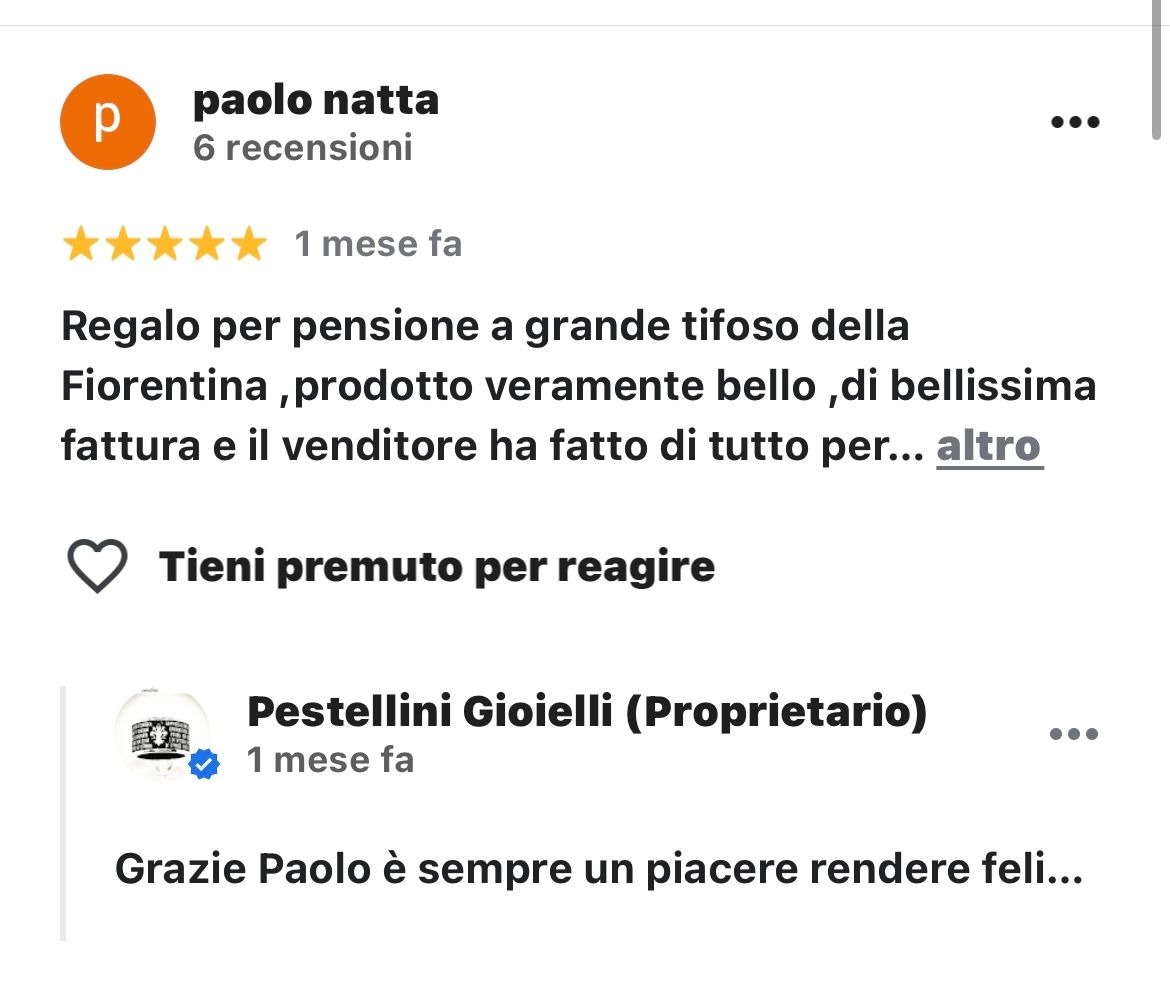
Task: Open paolo natta's profile avatar
Action: click(x=107, y=122)
